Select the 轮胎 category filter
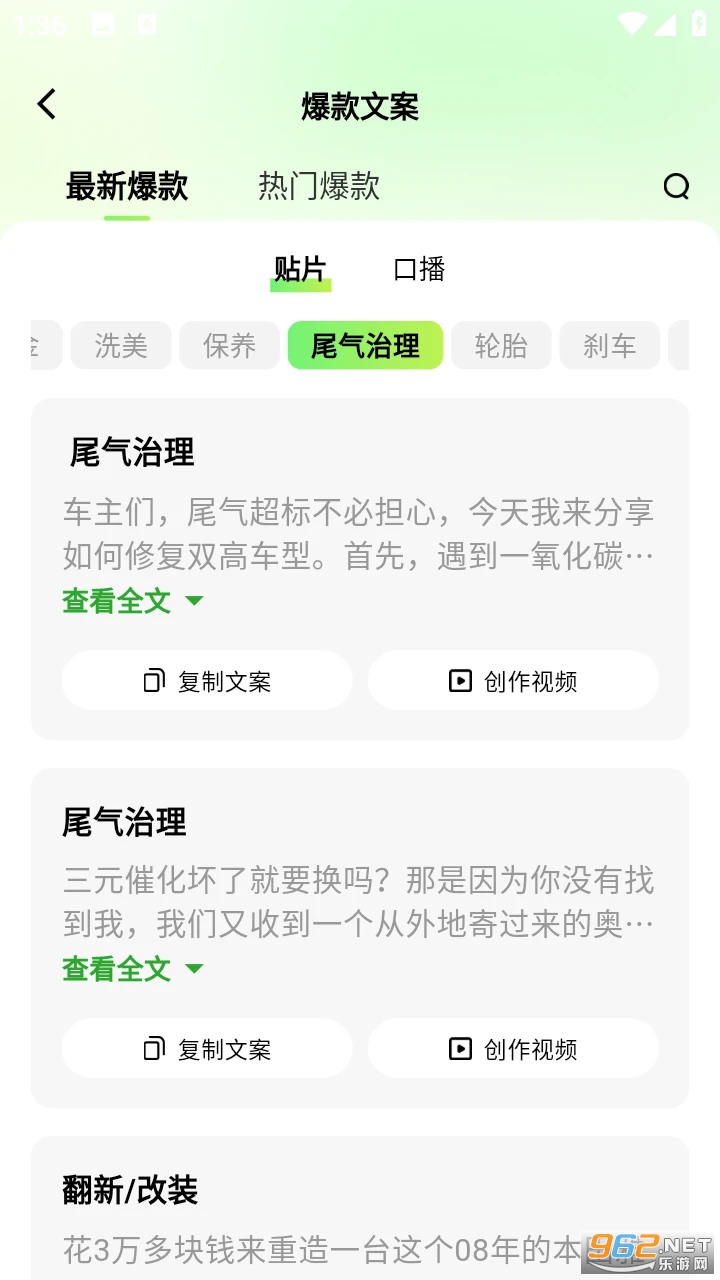 click(501, 345)
